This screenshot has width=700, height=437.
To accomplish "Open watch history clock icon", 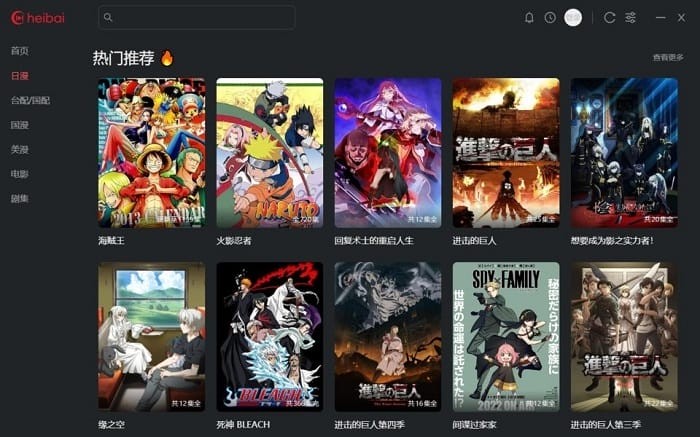I will tap(550, 17).
